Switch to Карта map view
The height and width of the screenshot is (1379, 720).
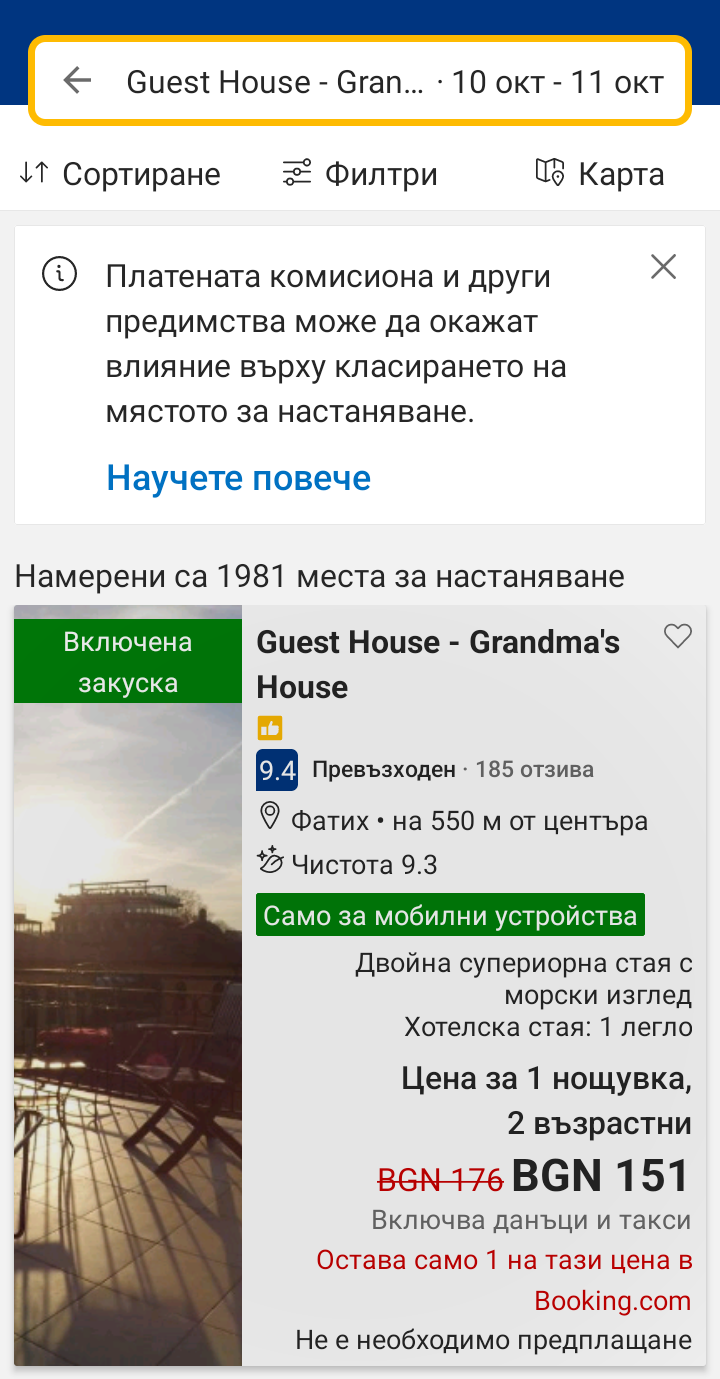pyautogui.click(x=600, y=174)
